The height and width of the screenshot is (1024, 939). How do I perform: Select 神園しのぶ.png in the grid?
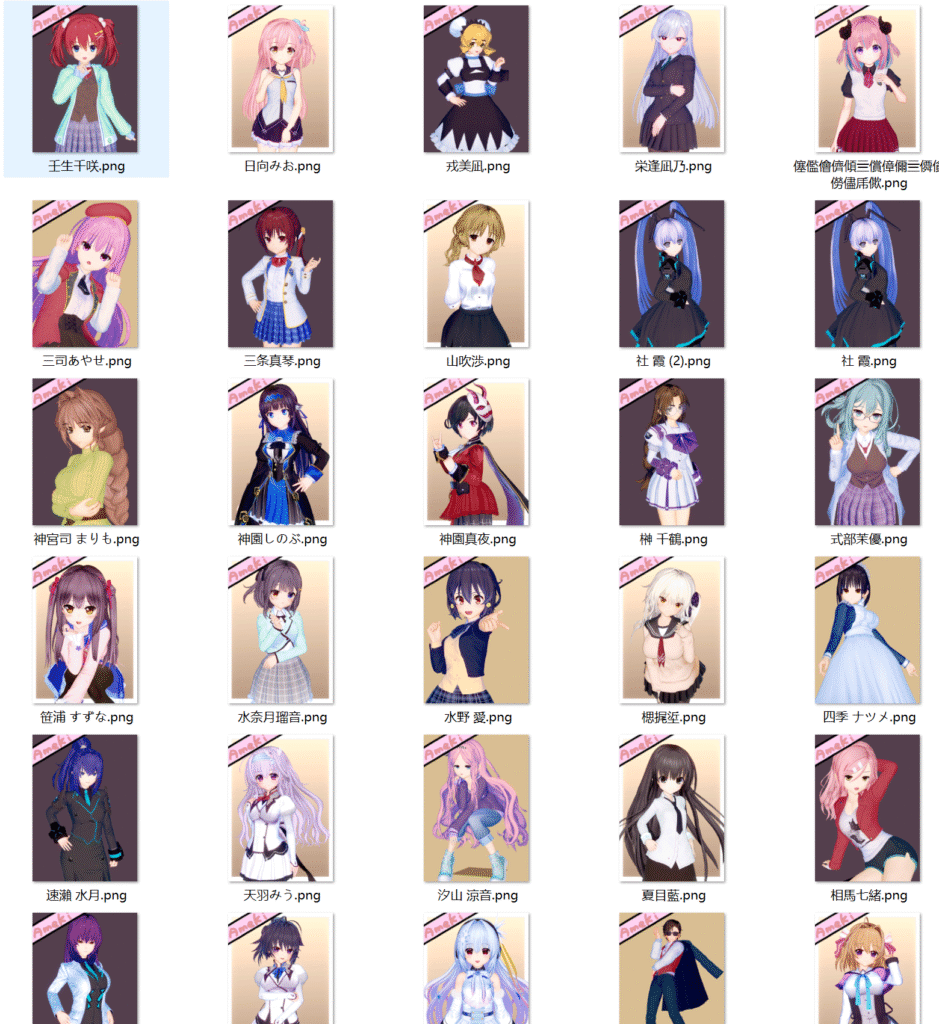coord(281,451)
